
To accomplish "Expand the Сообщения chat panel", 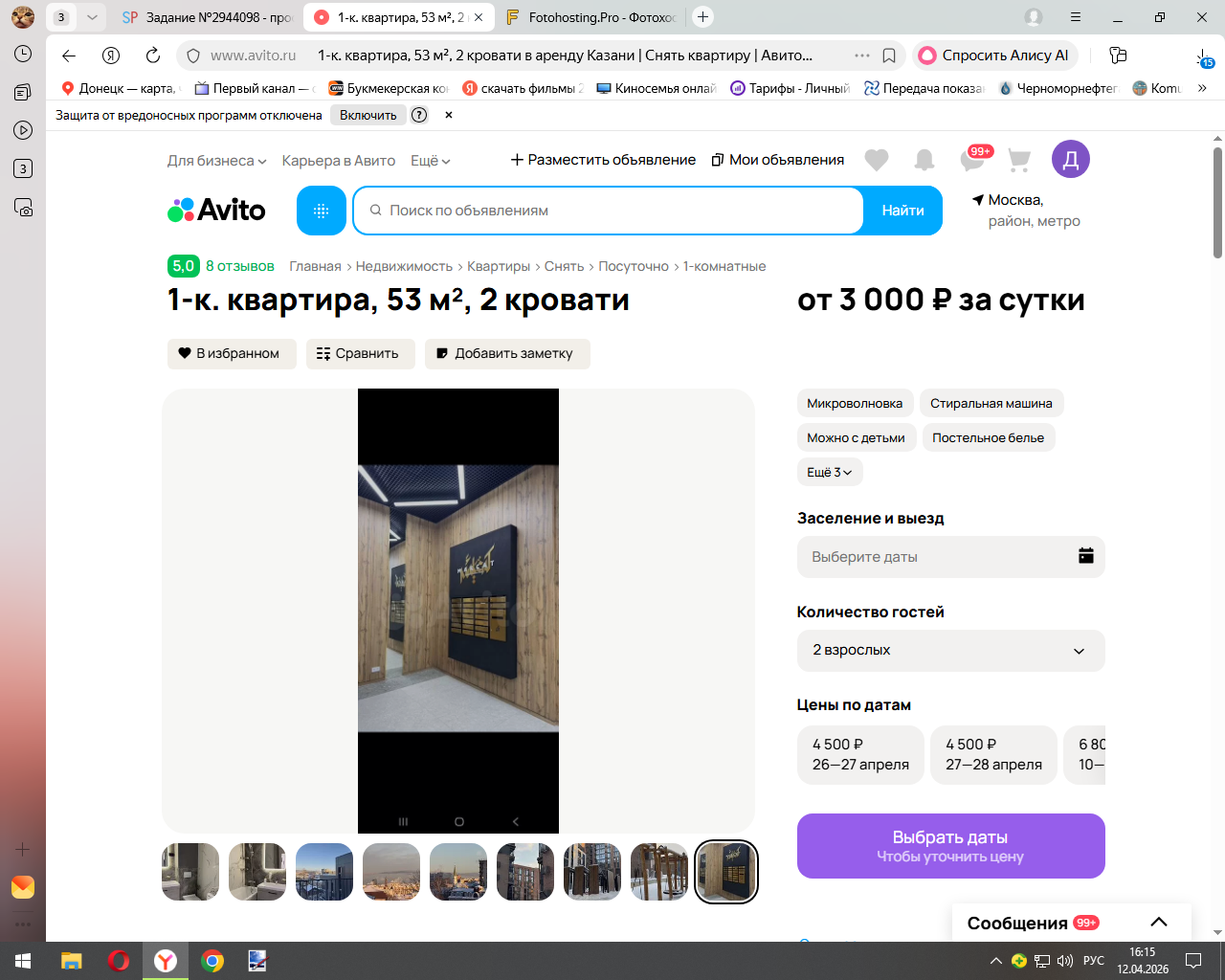I will point(1158,923).
